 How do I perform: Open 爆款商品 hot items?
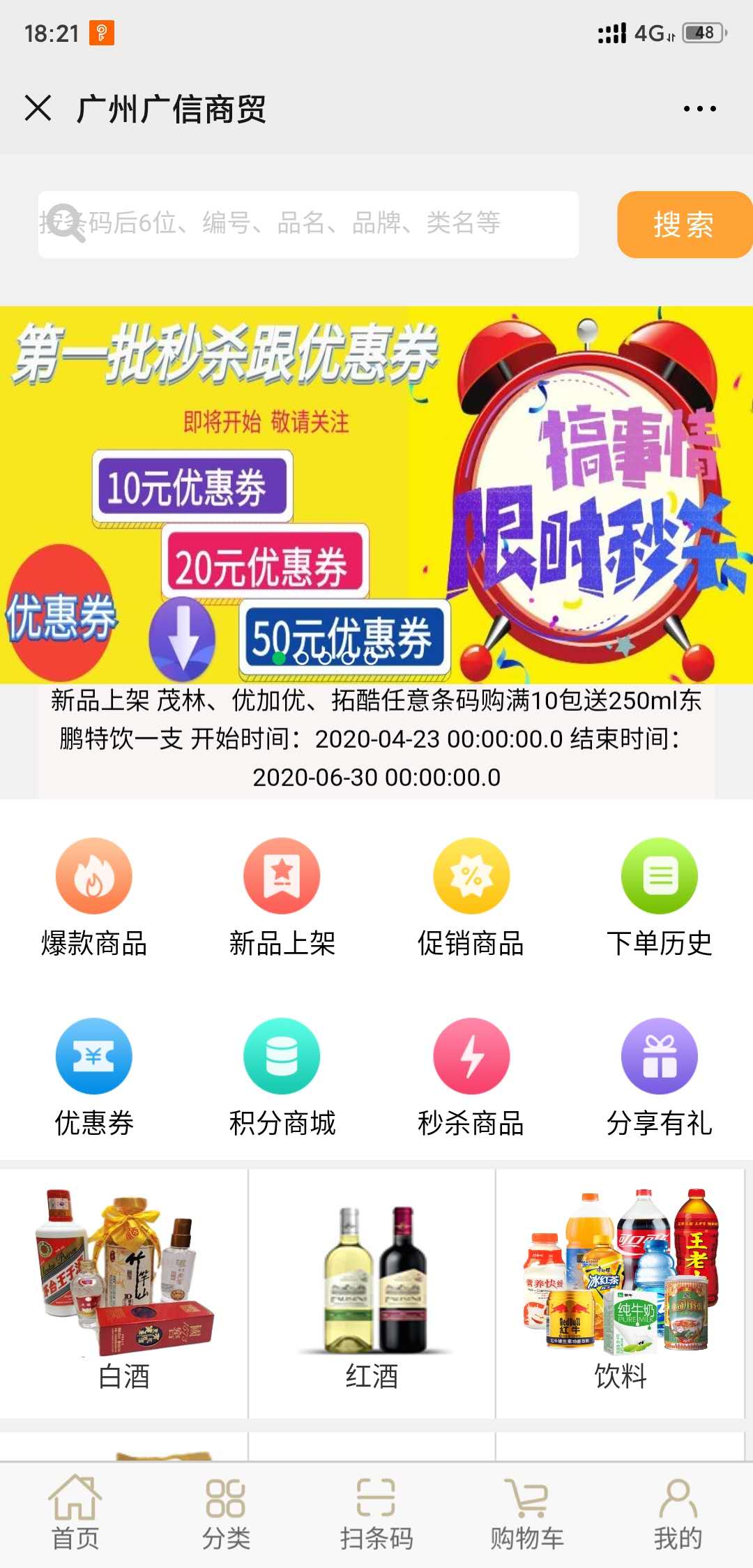(x=94, y=896)
